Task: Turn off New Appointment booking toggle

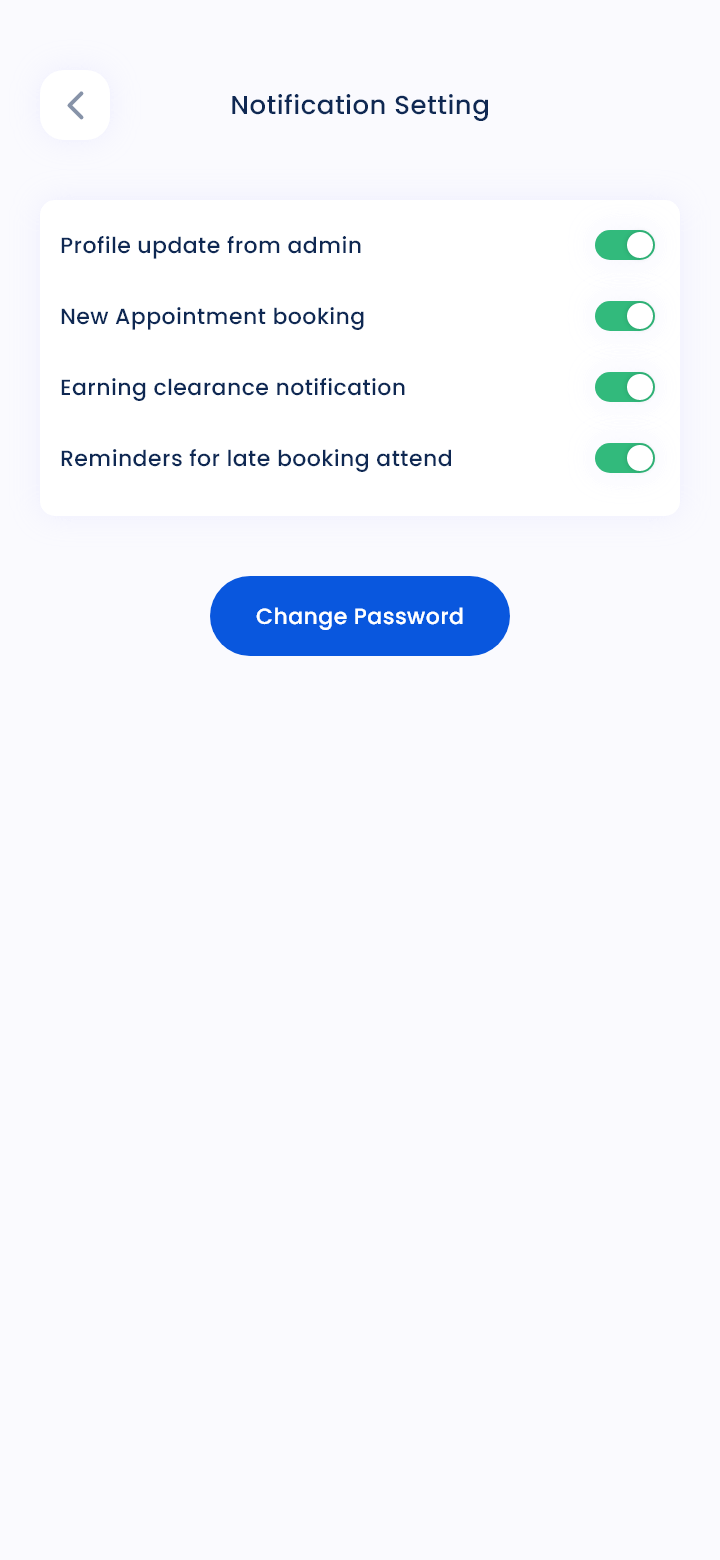Action: (x=625, y=316)
